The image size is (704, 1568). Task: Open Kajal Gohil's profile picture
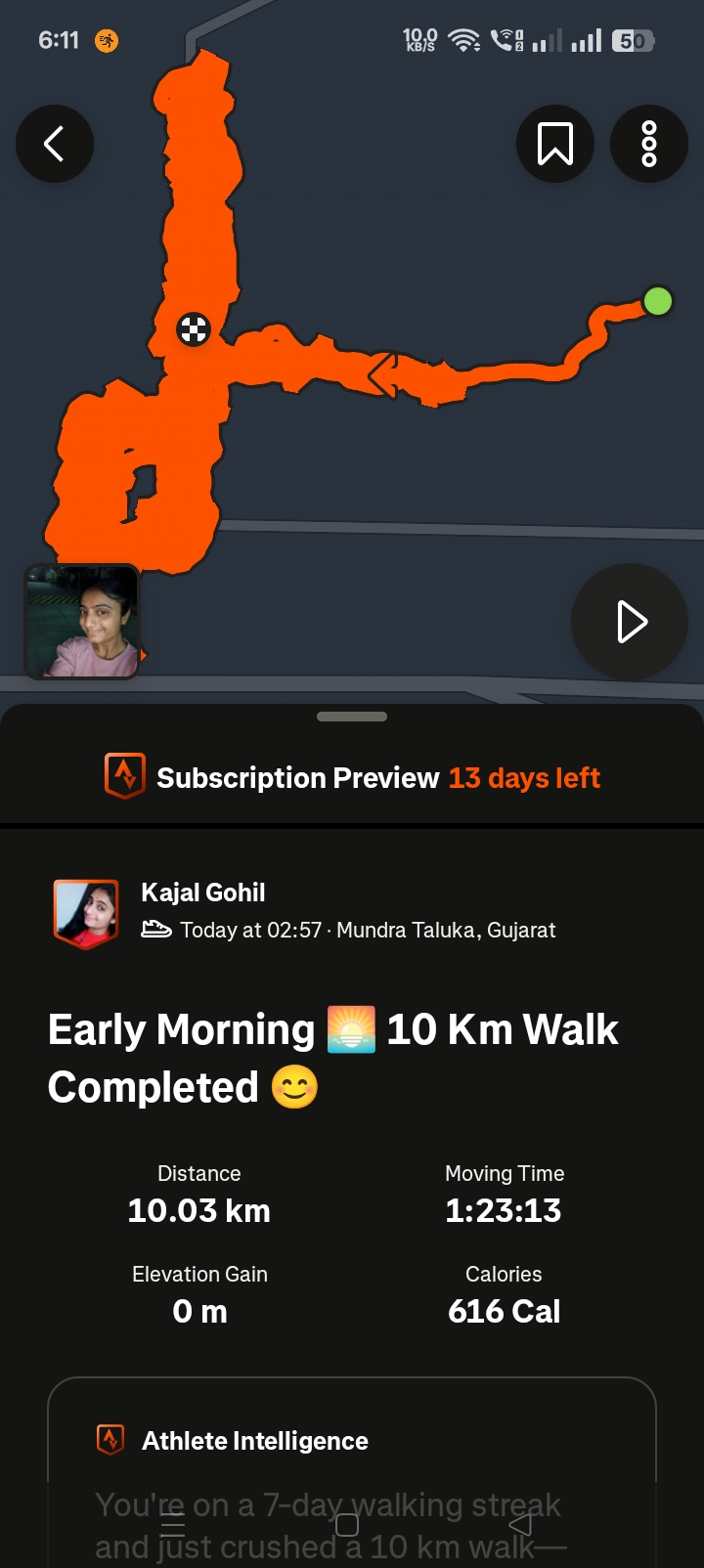coord(86,913)
